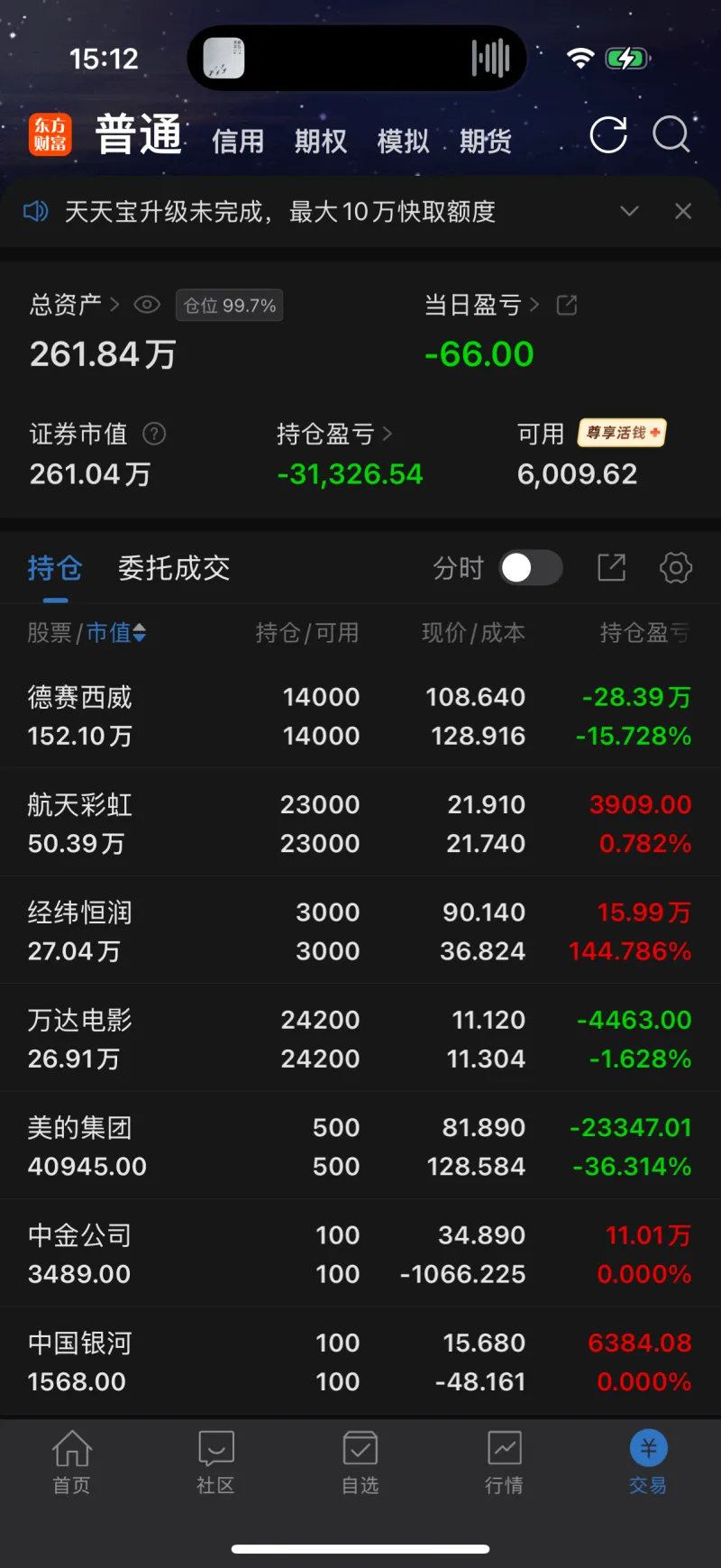Screen dimensions: 721x1568
Task: Refresh the account data
Action: pyautogui.click(x=608, y=135)
